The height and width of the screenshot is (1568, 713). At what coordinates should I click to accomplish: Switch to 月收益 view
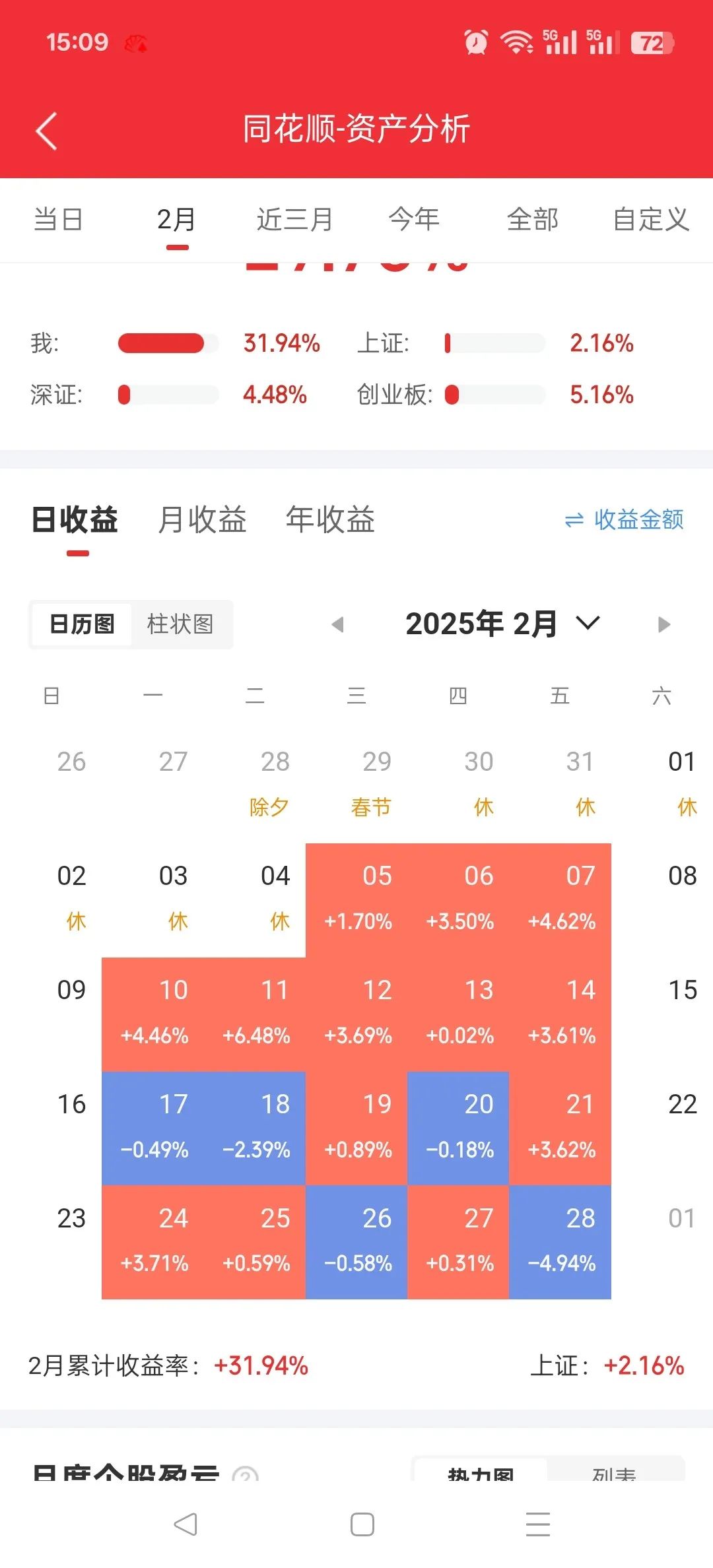point(202,520)
